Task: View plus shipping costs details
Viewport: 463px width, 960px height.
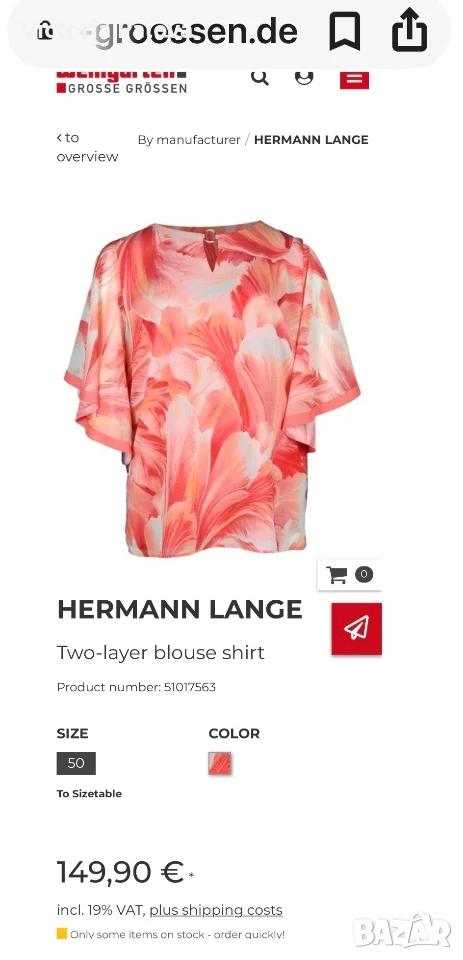Action: 216,910
